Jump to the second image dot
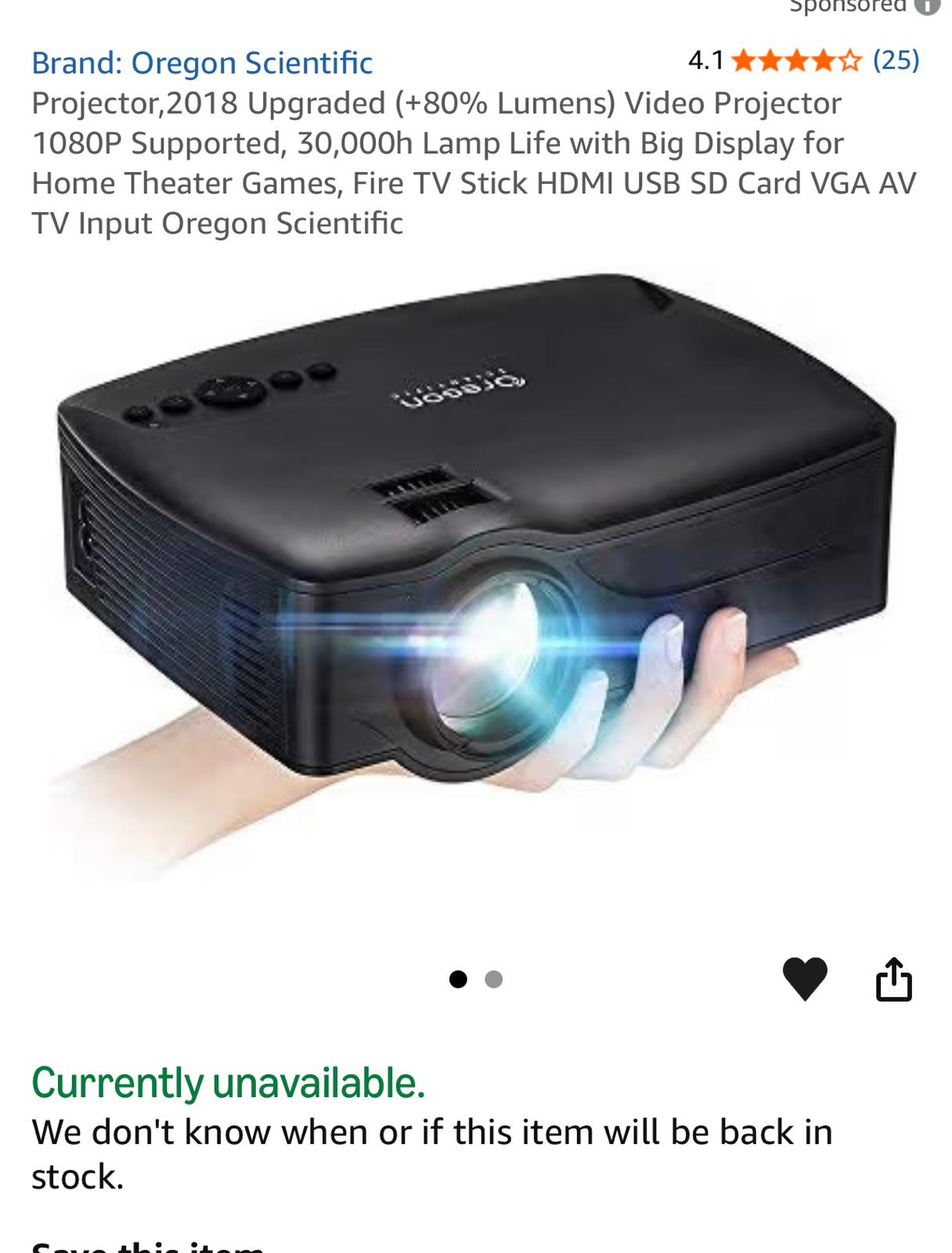This screenshot has width=952, height=1253. (x=493, y=979)
